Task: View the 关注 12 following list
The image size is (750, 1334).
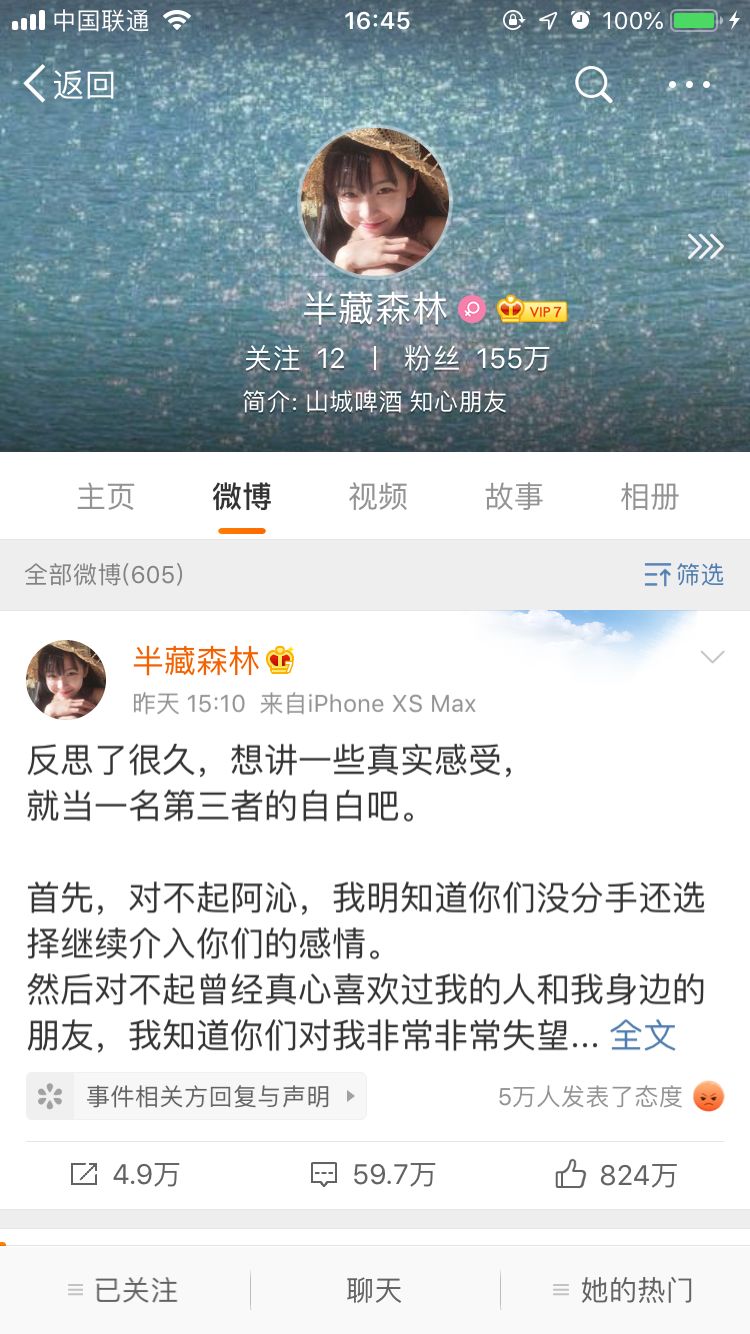Action: [295, 358]
